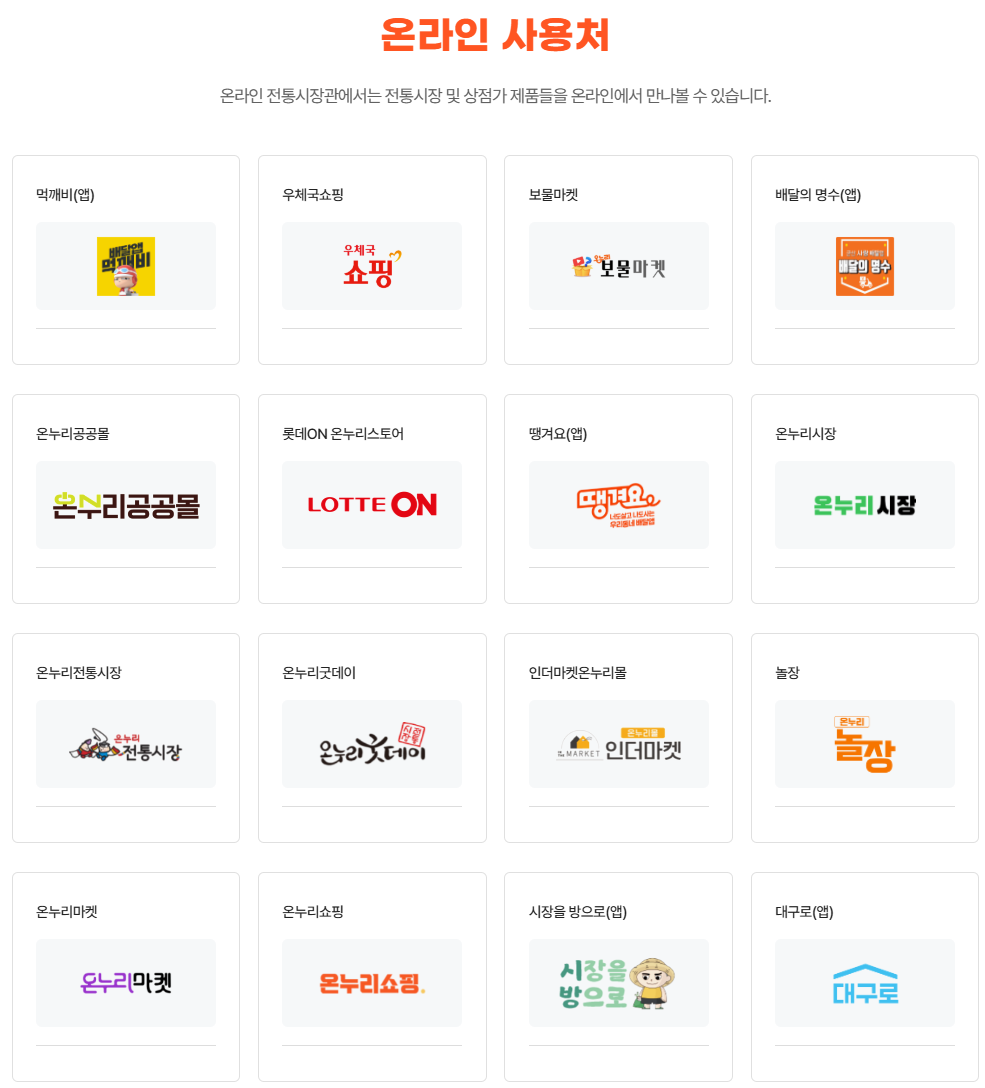Open the 온누리전통시장 card

coord(126,743)
